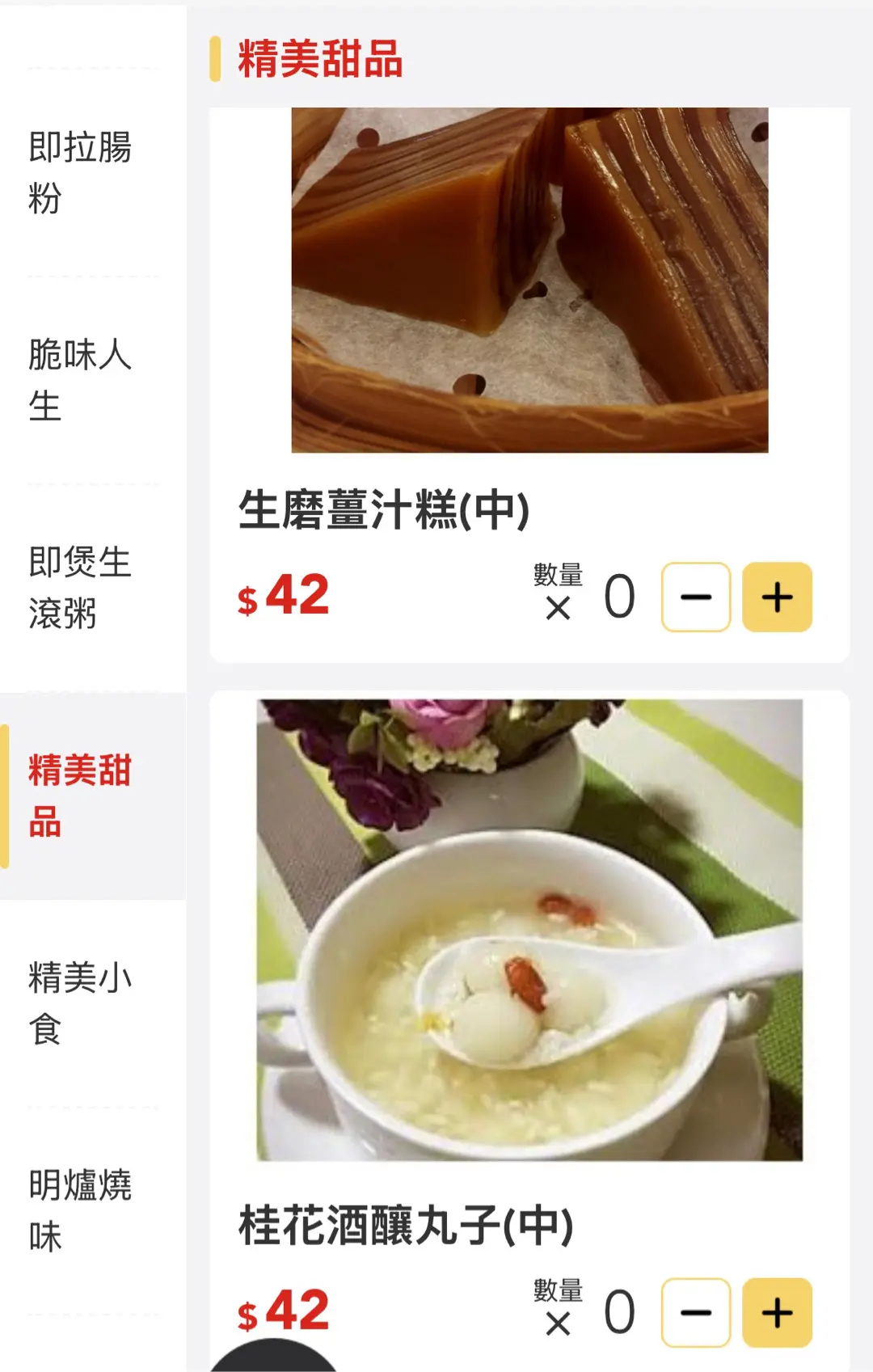Screen dimensions: 873x1372
Task: Decrease quantity of 生磨薑汁糕(中)
Action: click(696, 597)
